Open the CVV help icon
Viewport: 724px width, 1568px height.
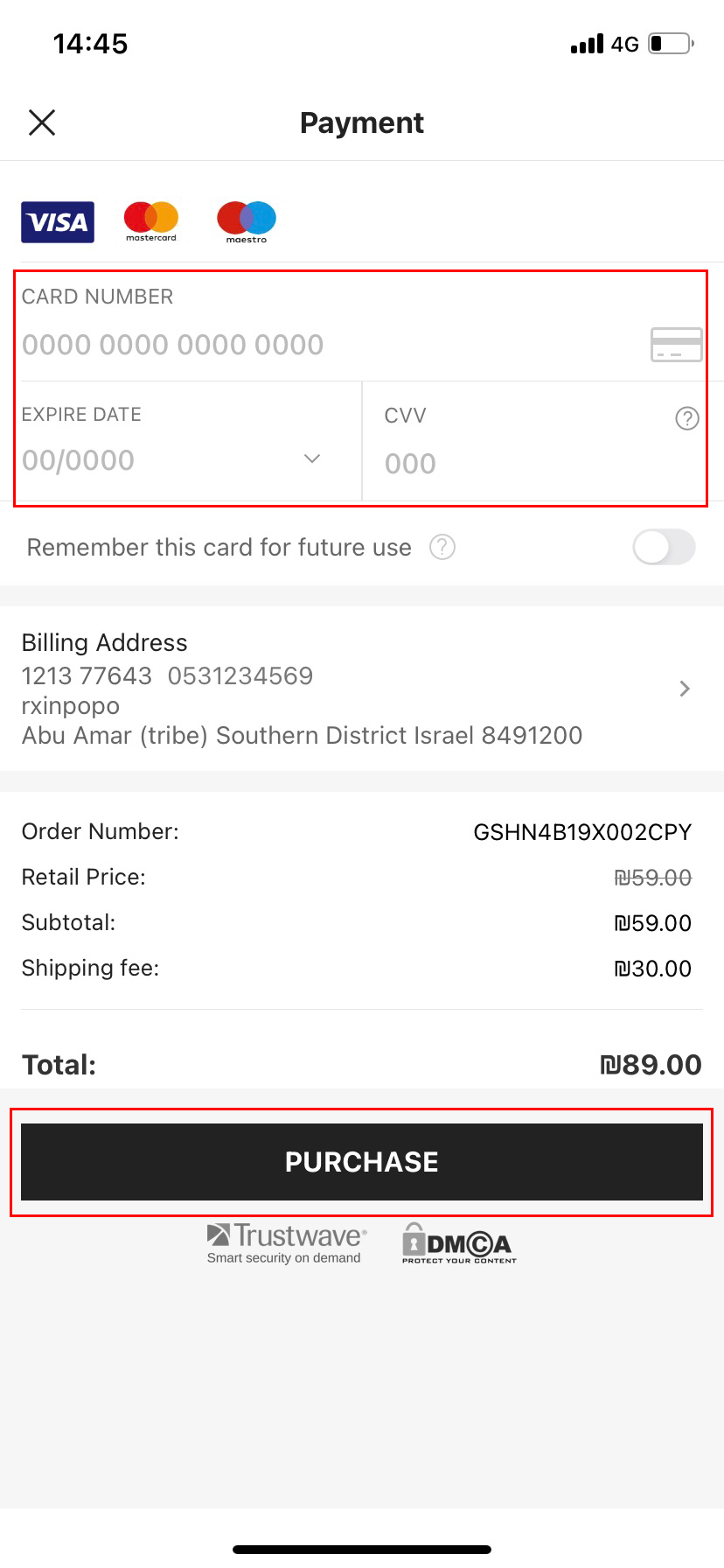687,419
